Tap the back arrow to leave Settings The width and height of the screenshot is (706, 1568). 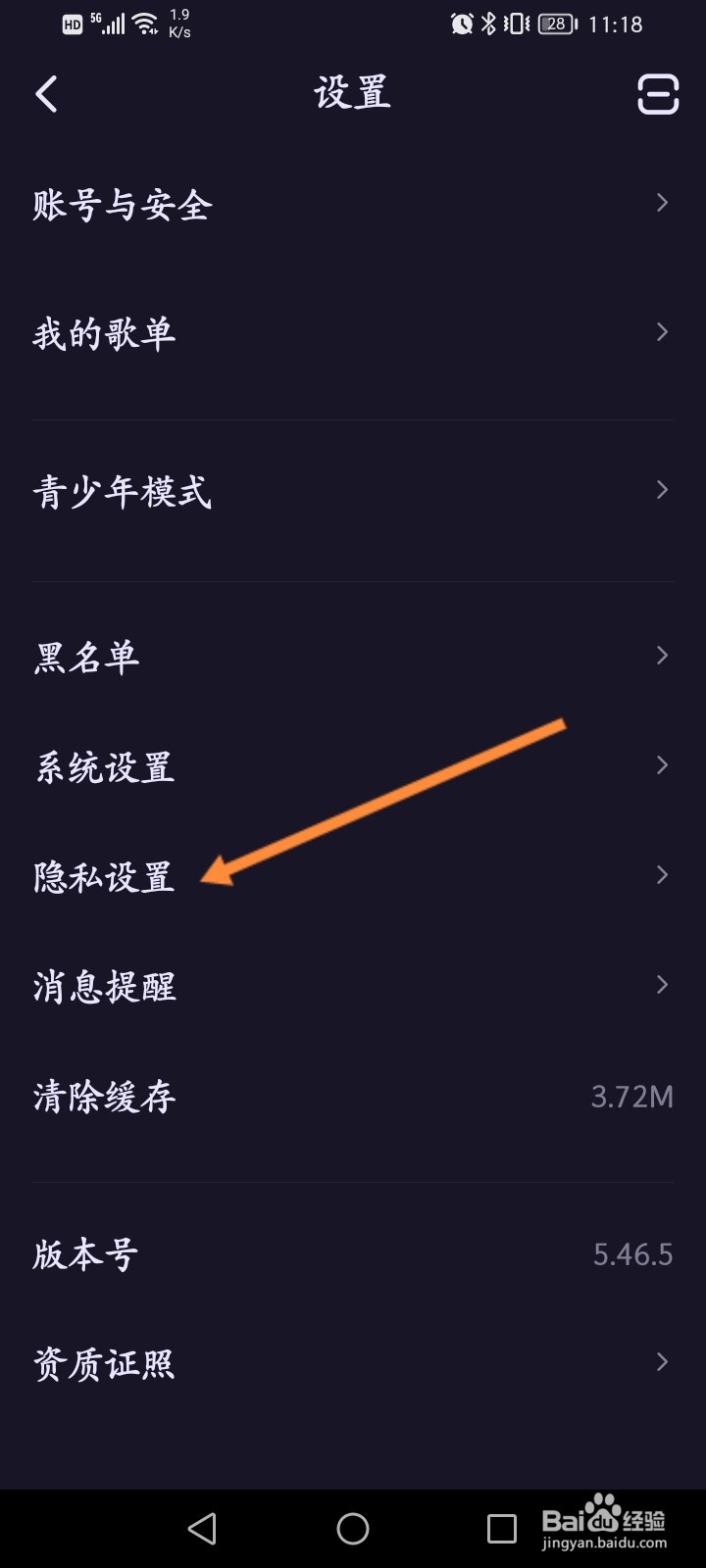click(45, 94)
